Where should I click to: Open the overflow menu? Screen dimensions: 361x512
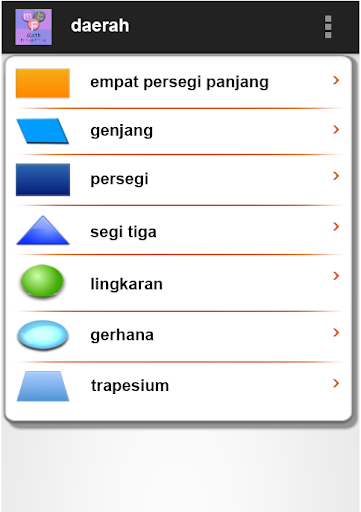(x=328, y=26)
